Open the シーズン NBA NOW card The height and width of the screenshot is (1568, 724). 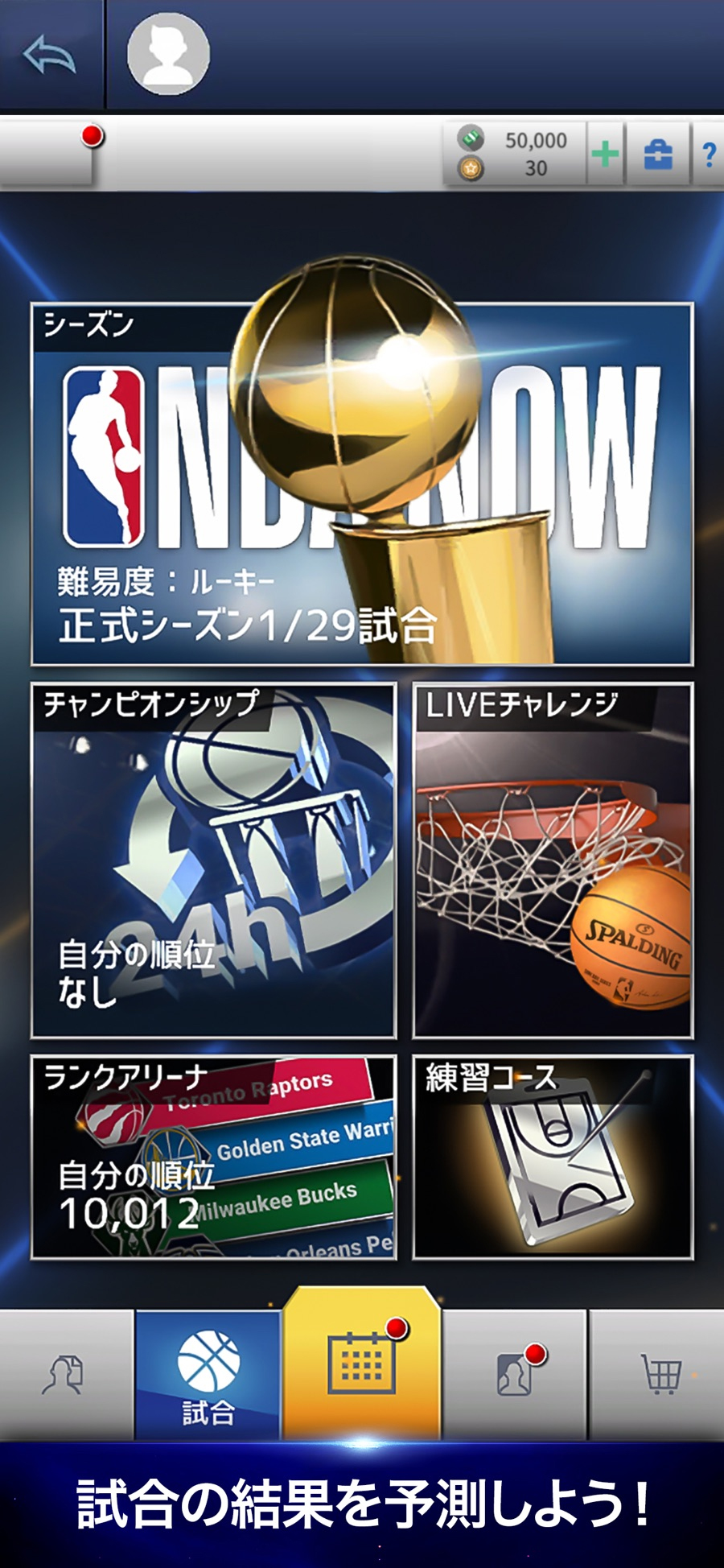point(362,484)
